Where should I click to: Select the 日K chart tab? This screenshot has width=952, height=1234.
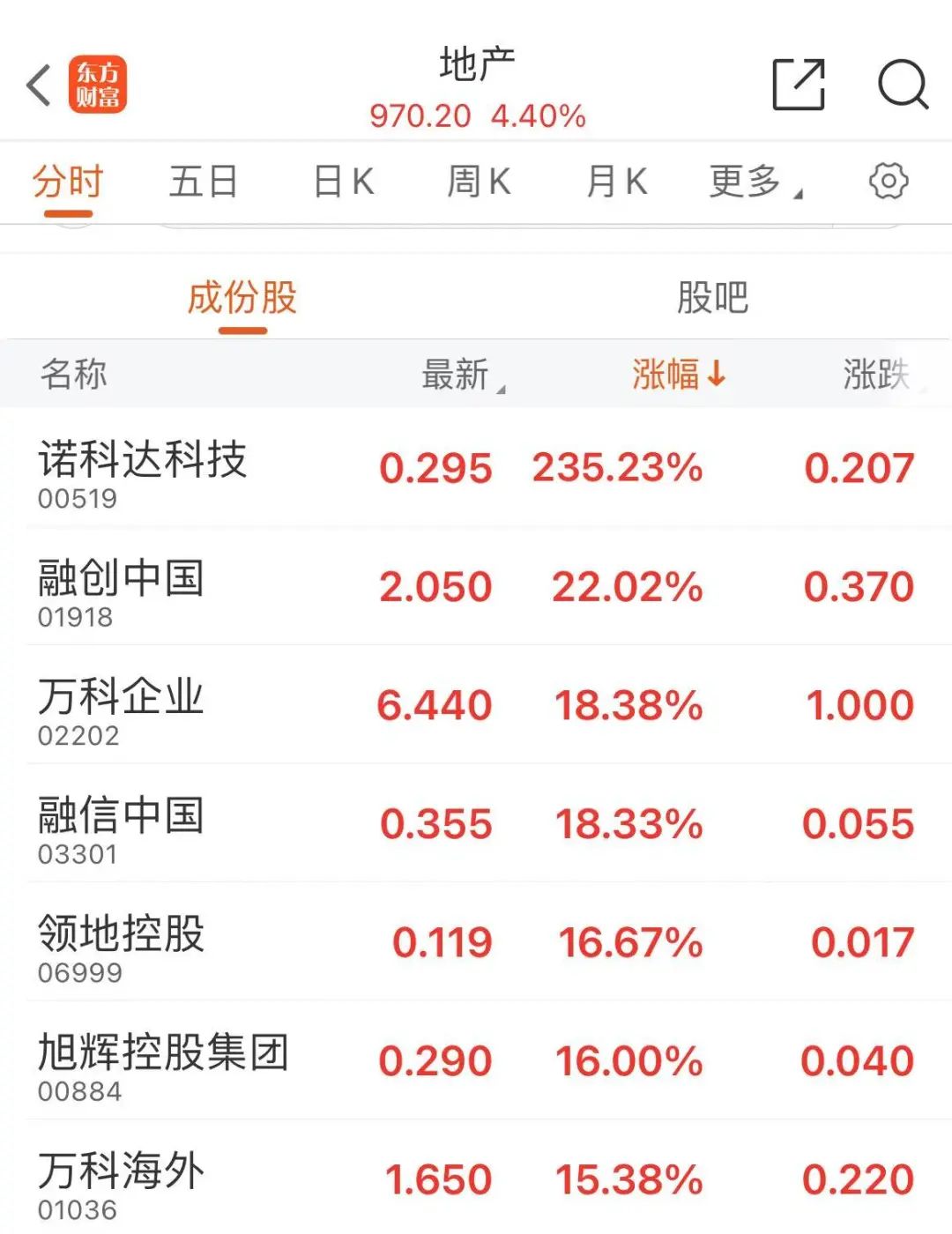[x=344, y=182]
